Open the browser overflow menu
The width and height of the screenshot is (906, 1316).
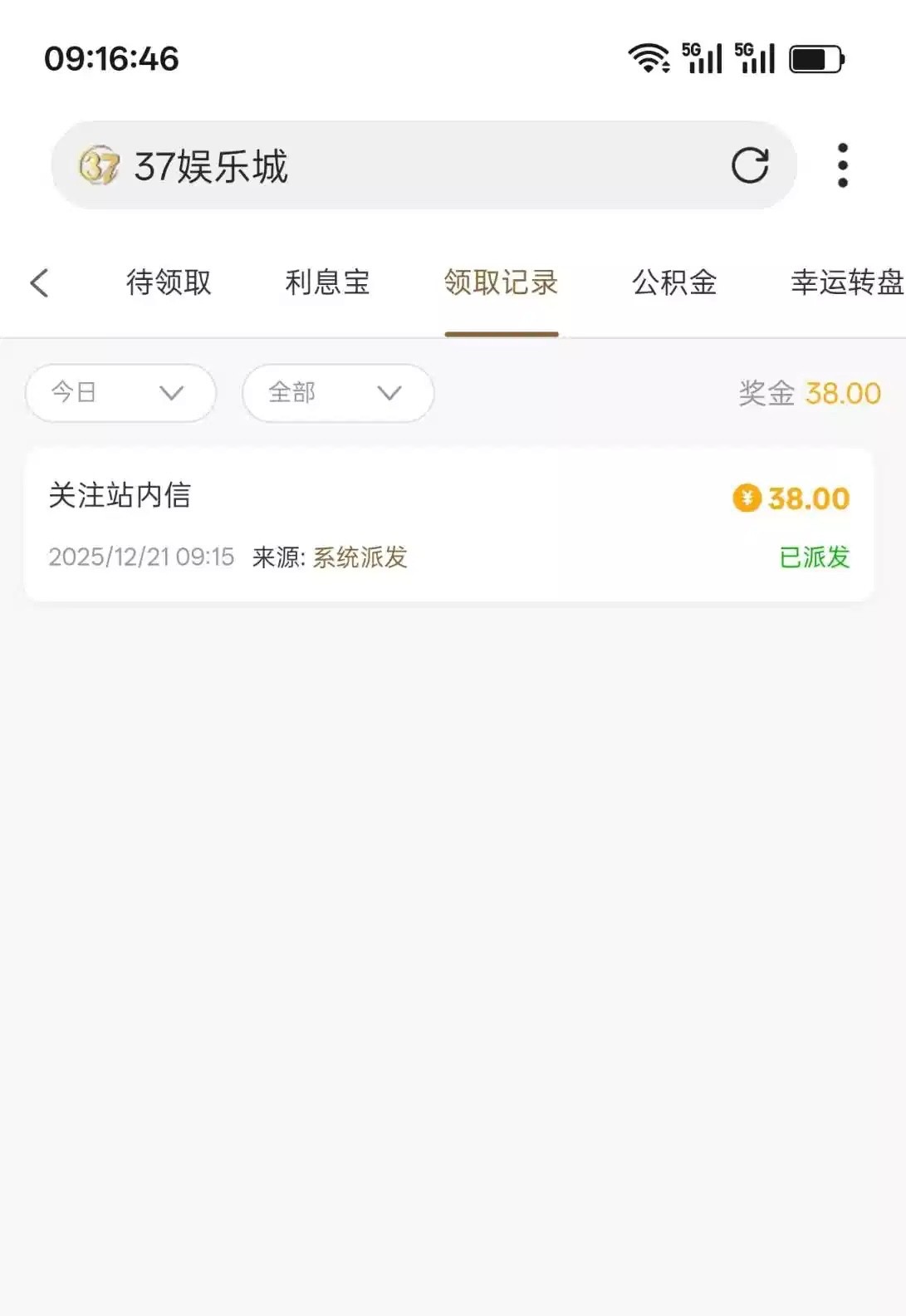point(842,165)
